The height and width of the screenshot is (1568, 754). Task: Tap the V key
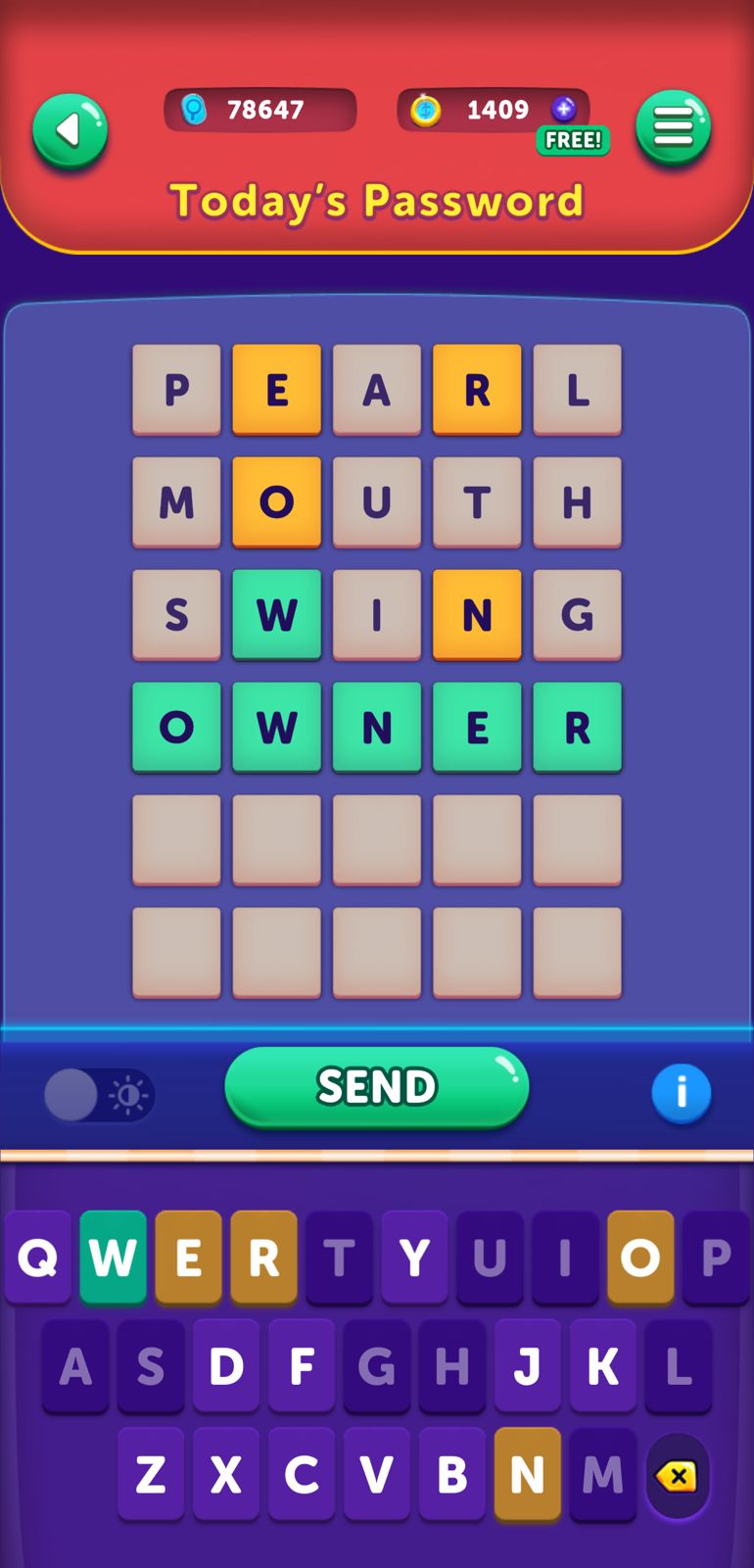coord(376,1474)
